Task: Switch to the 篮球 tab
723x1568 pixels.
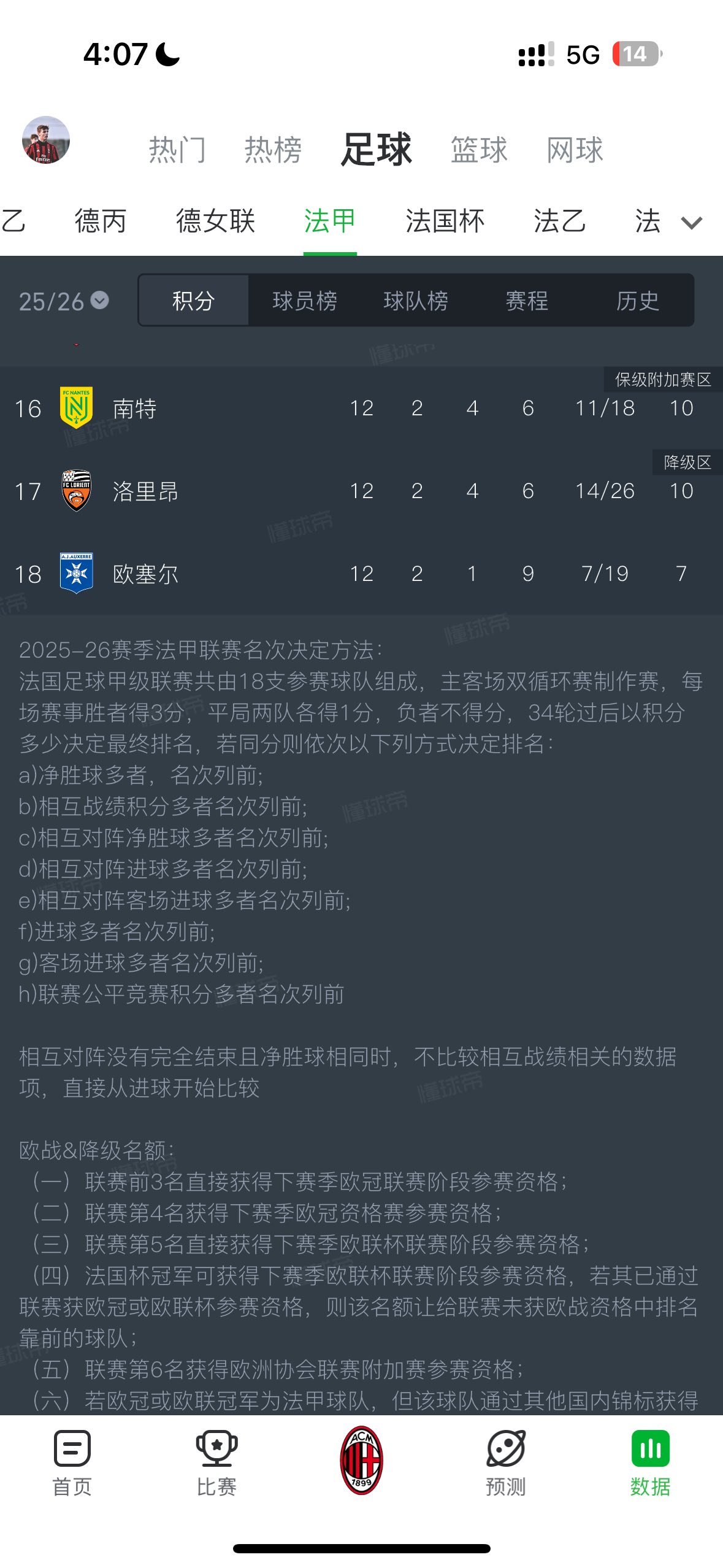Action: pyautogui.click(x=479, y=150)
